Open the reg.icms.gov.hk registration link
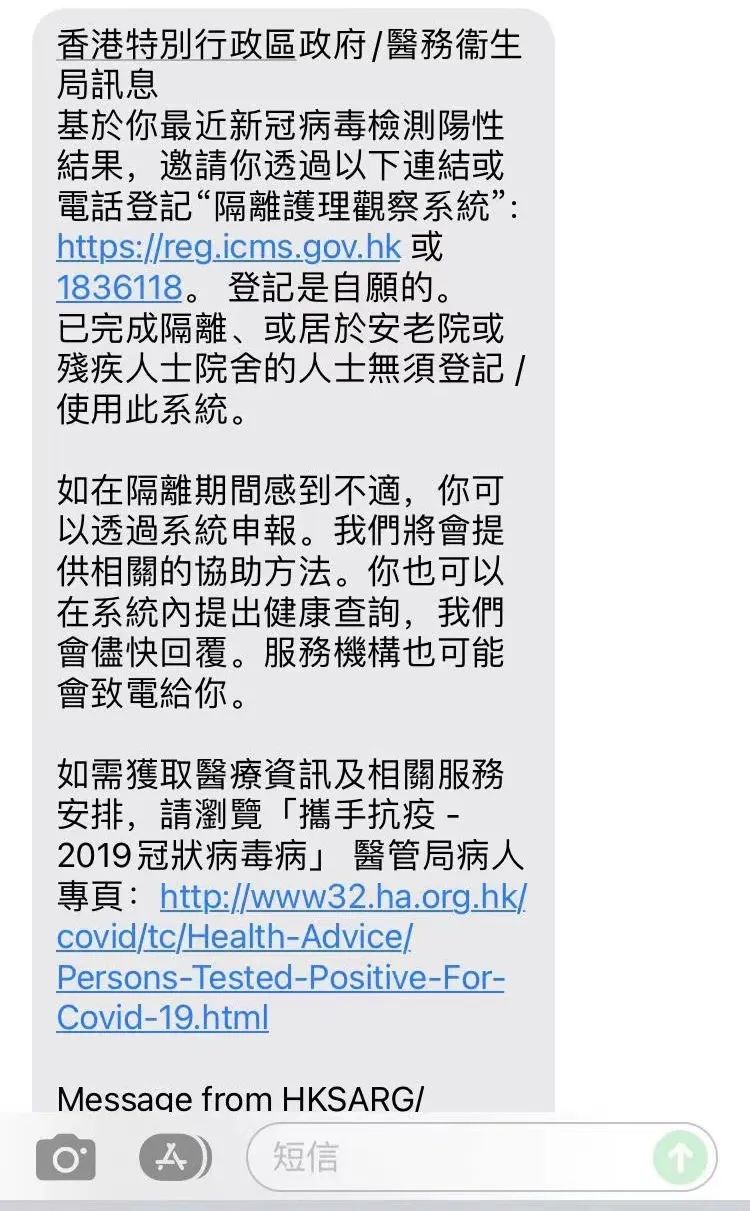 [x=228, y=246]
